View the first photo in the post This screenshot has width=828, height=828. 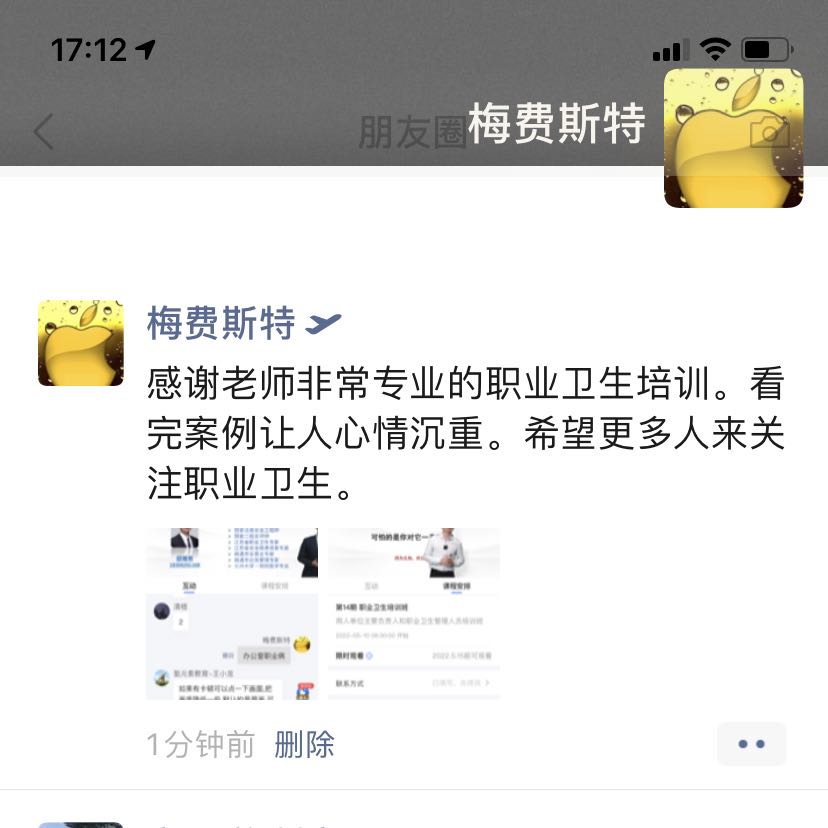pos(232,613)
